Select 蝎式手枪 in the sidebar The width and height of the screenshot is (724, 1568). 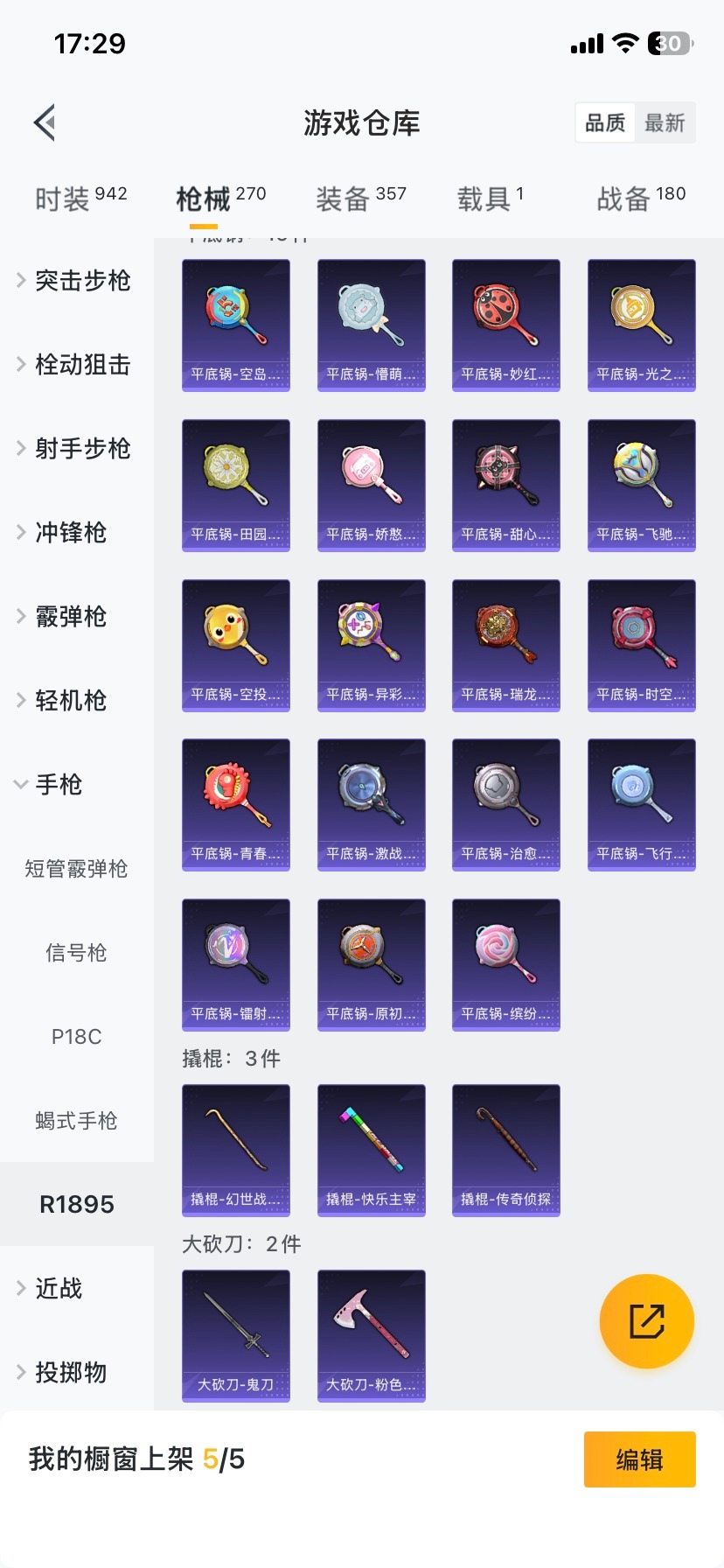coord(77,1120)
